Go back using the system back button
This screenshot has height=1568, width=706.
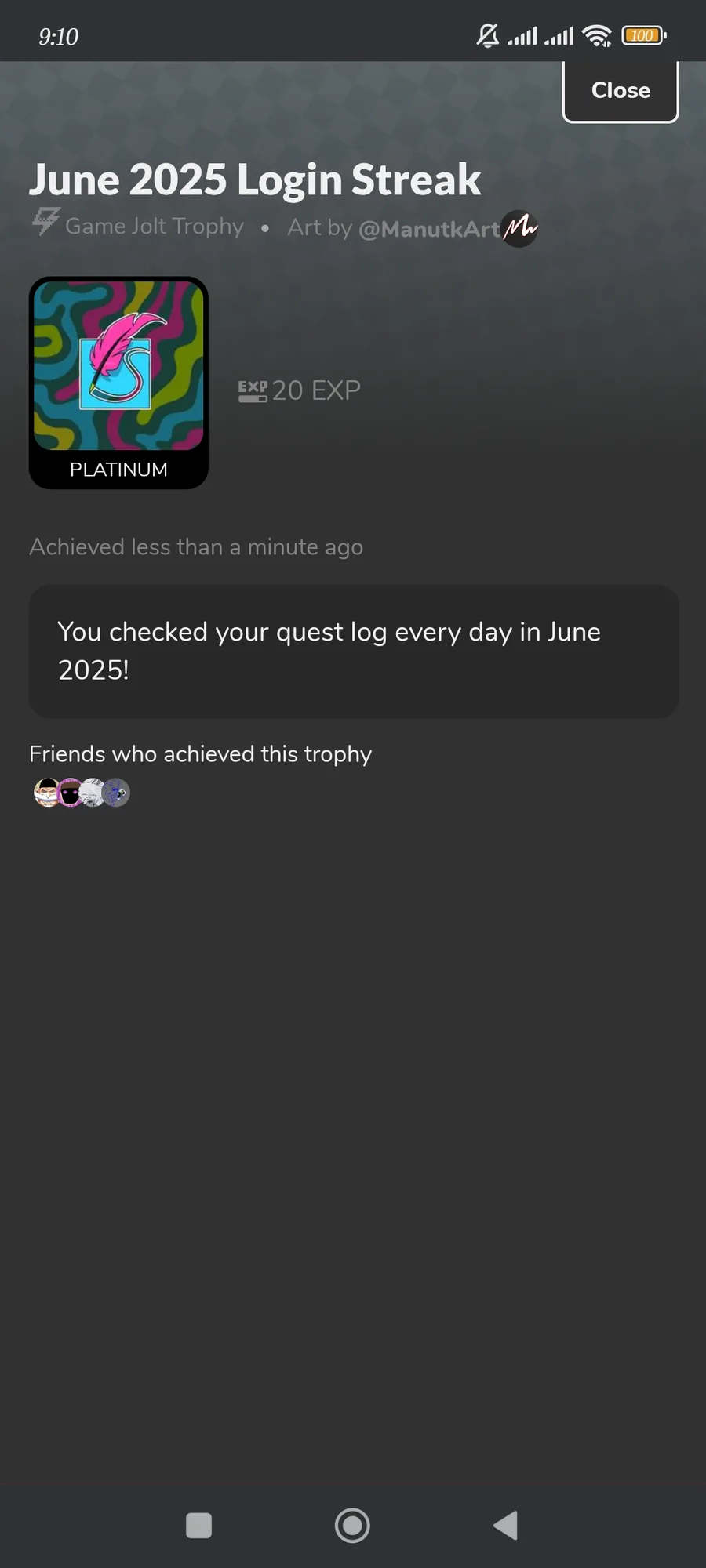pyautogui.click(x=506, y=1526)
